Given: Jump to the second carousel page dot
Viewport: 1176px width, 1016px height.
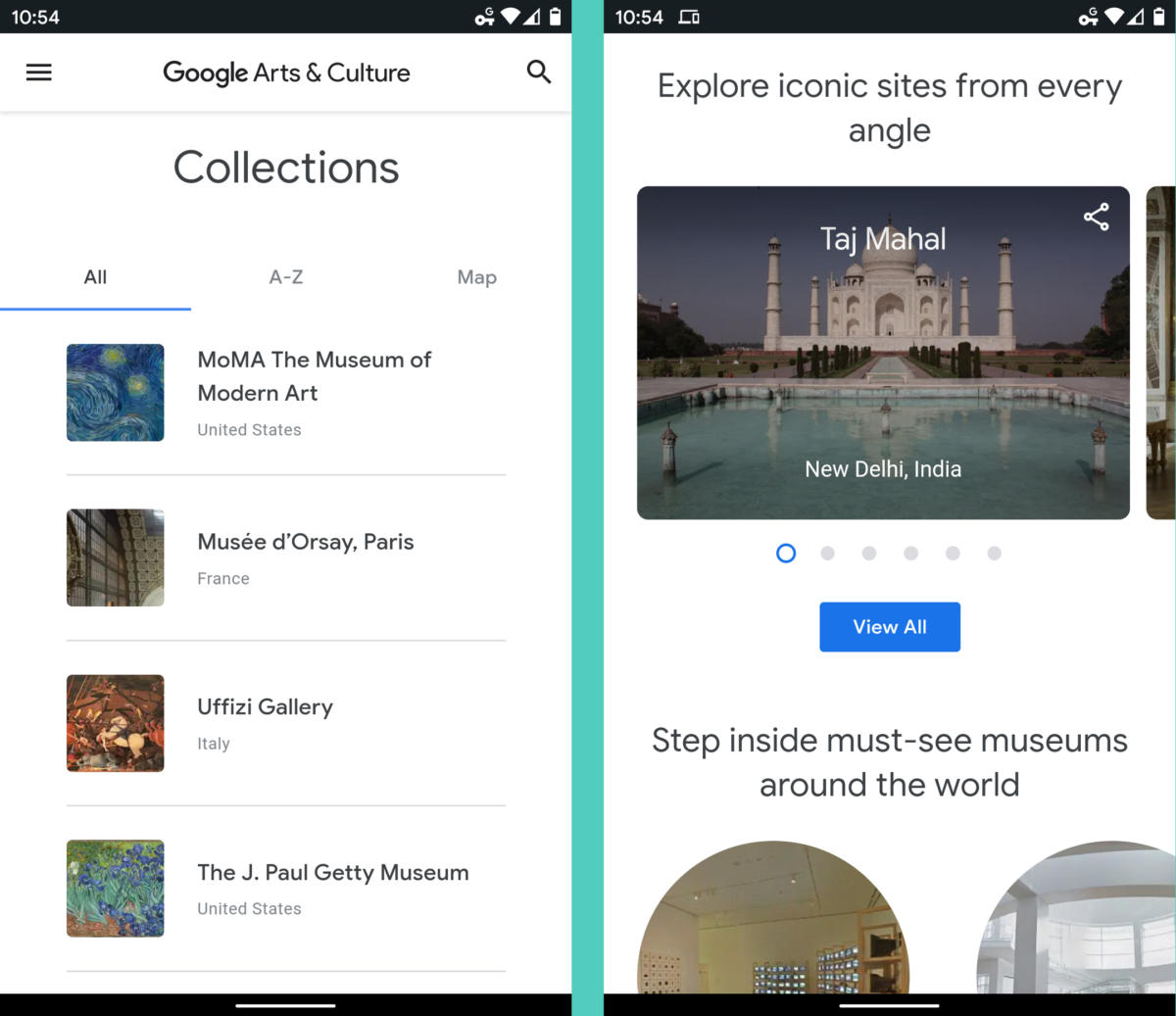Looking at the screenshot, I should click(827, 554).
